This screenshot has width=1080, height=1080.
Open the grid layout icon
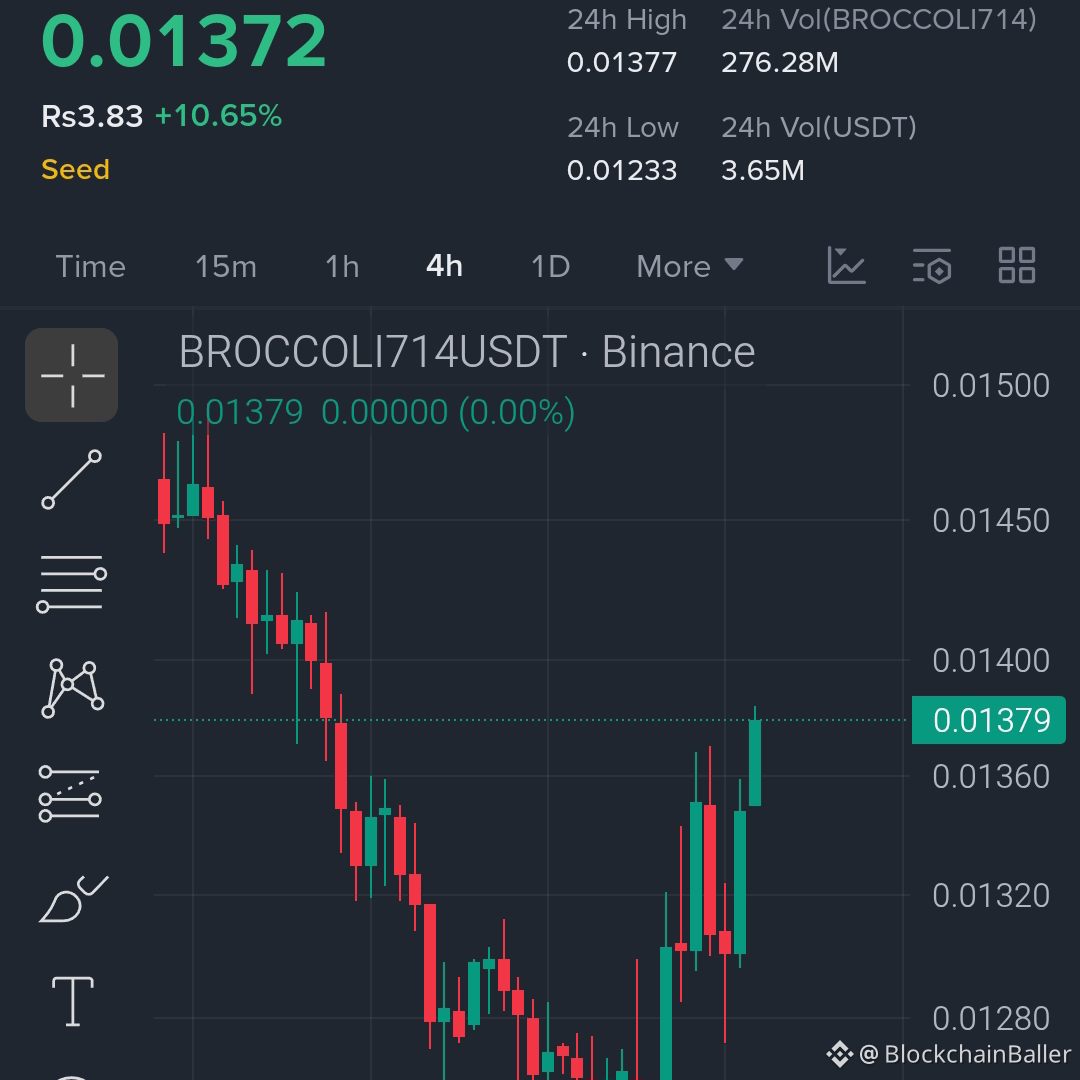[x=1017, y=266]
